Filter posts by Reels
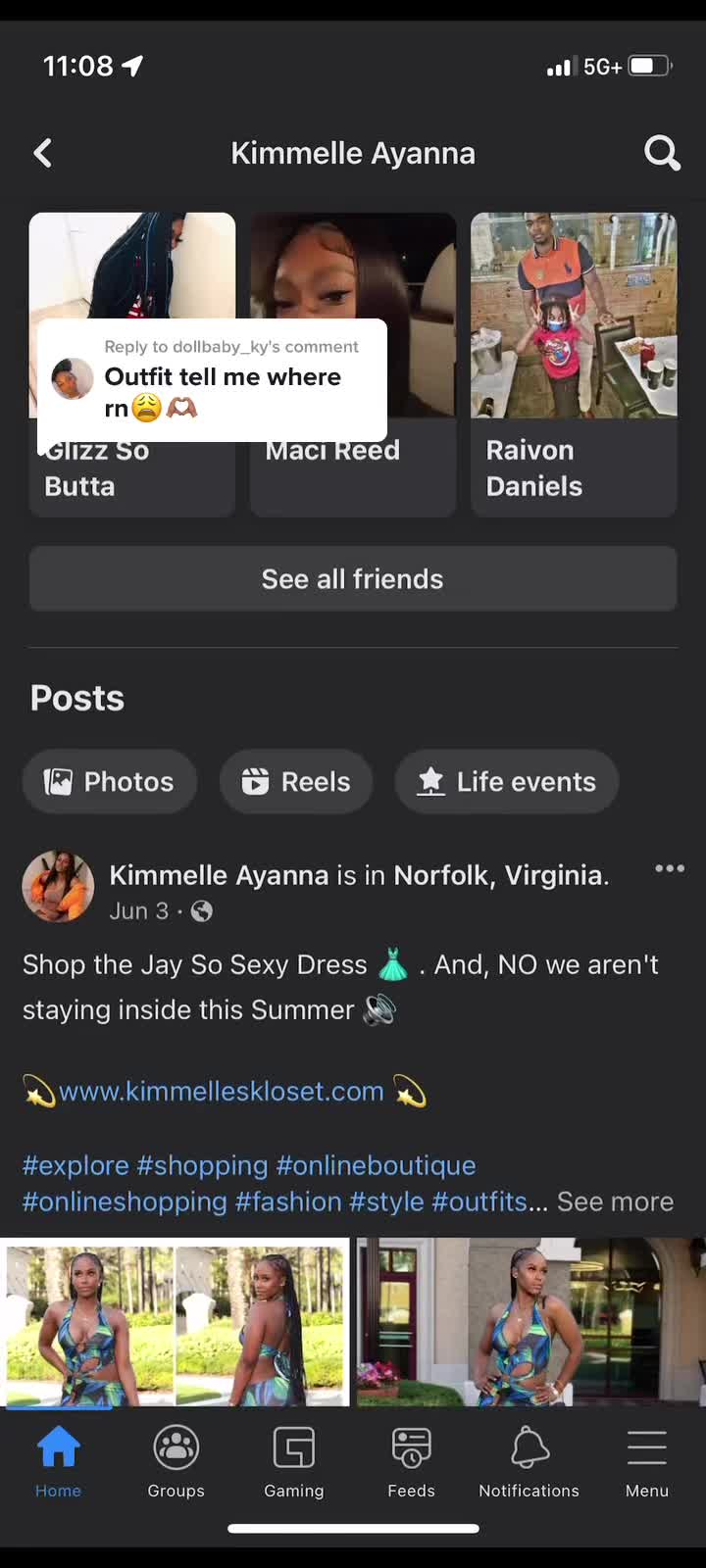706x1568 pixels. pyautogui.click(x=296, y=782)
